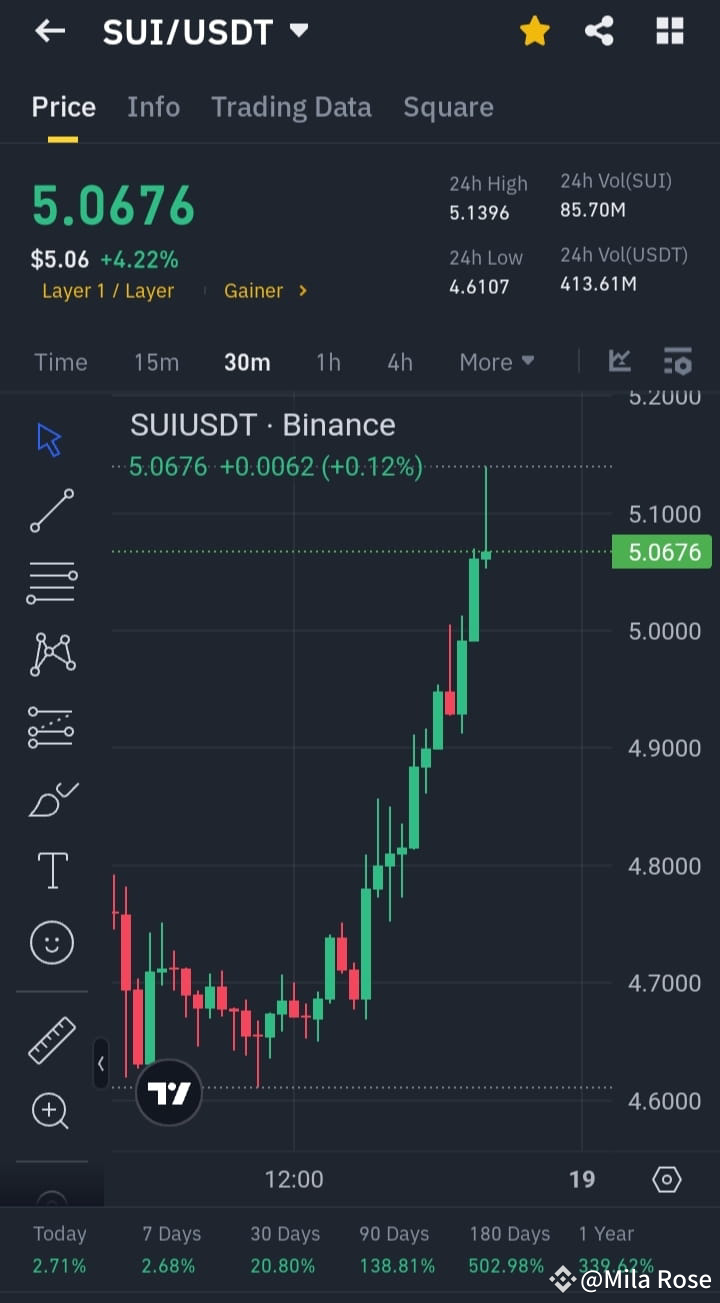Viewport: 720px width, 1303px height.
Task: Select the horizontal lines drawing tool
Action: [x=51, y=582]
